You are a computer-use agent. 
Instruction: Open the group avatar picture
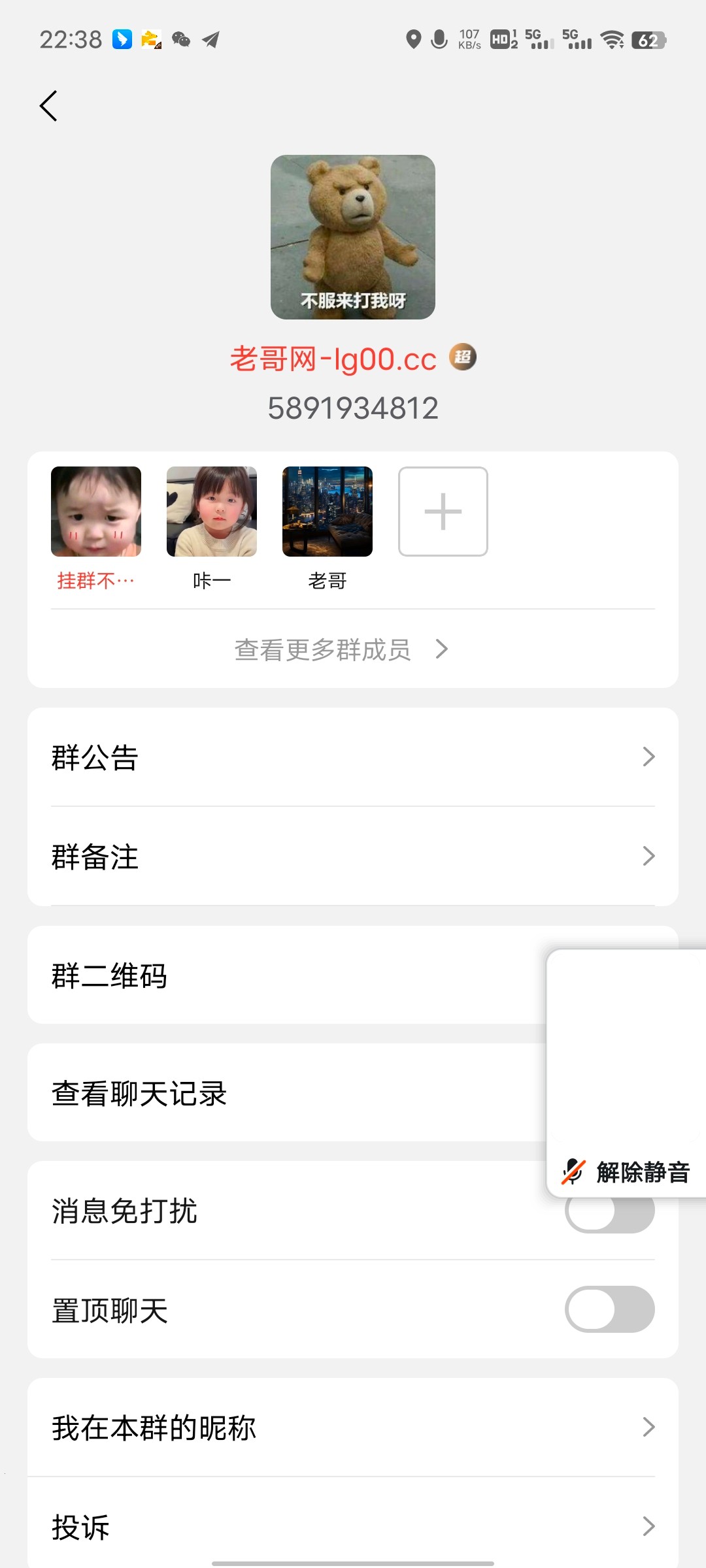click(x=353, y=237)
